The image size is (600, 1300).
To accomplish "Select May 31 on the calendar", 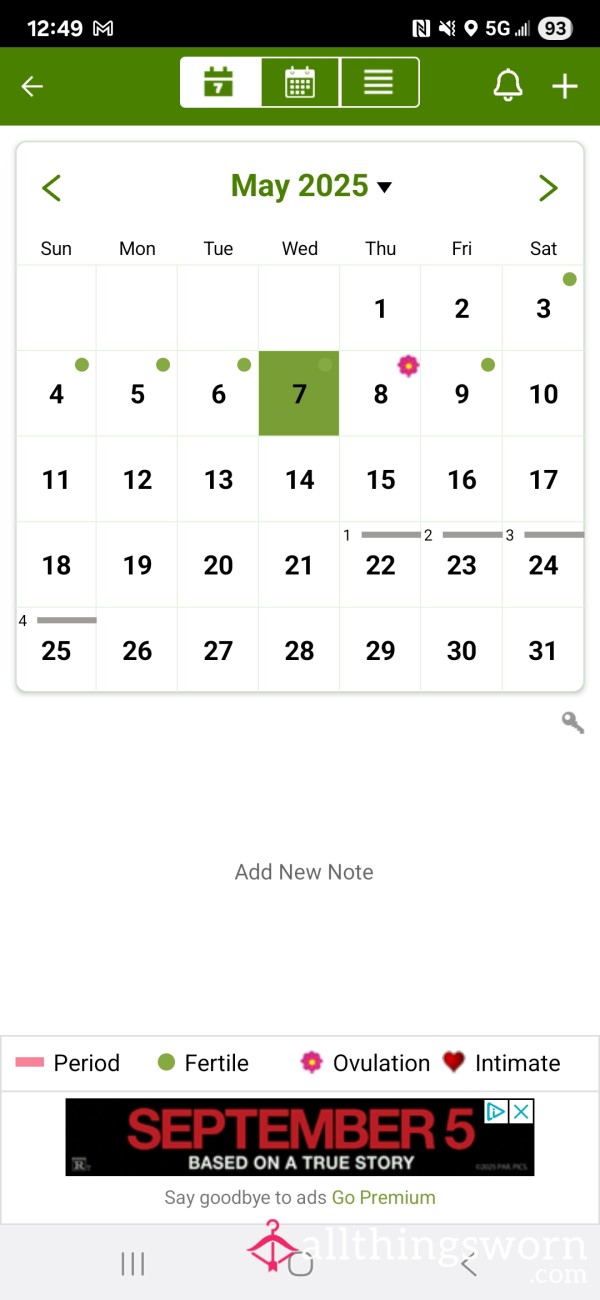I will 542,650.
